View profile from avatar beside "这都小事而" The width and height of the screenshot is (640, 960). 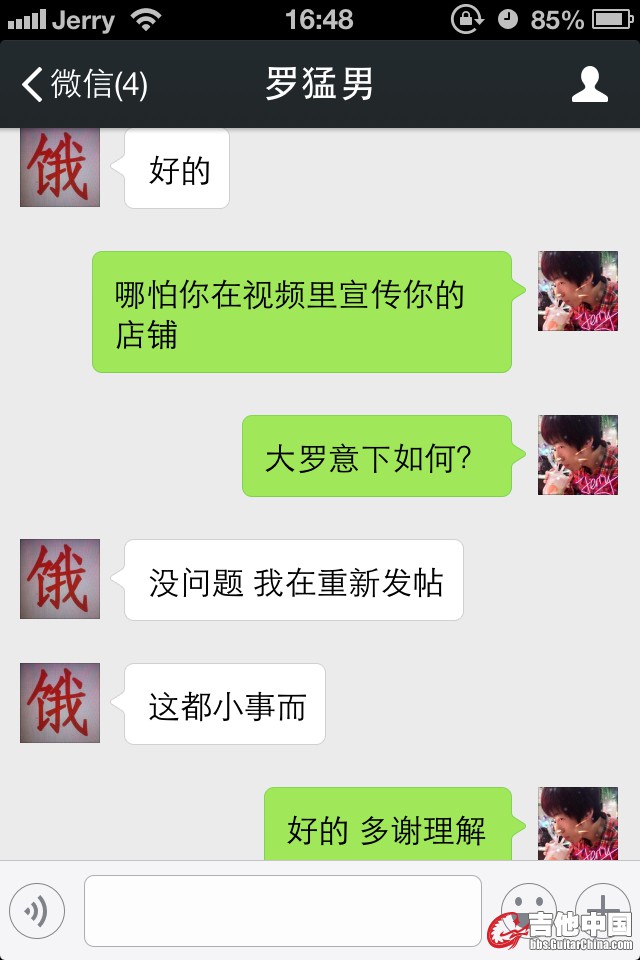coord(60,703)
